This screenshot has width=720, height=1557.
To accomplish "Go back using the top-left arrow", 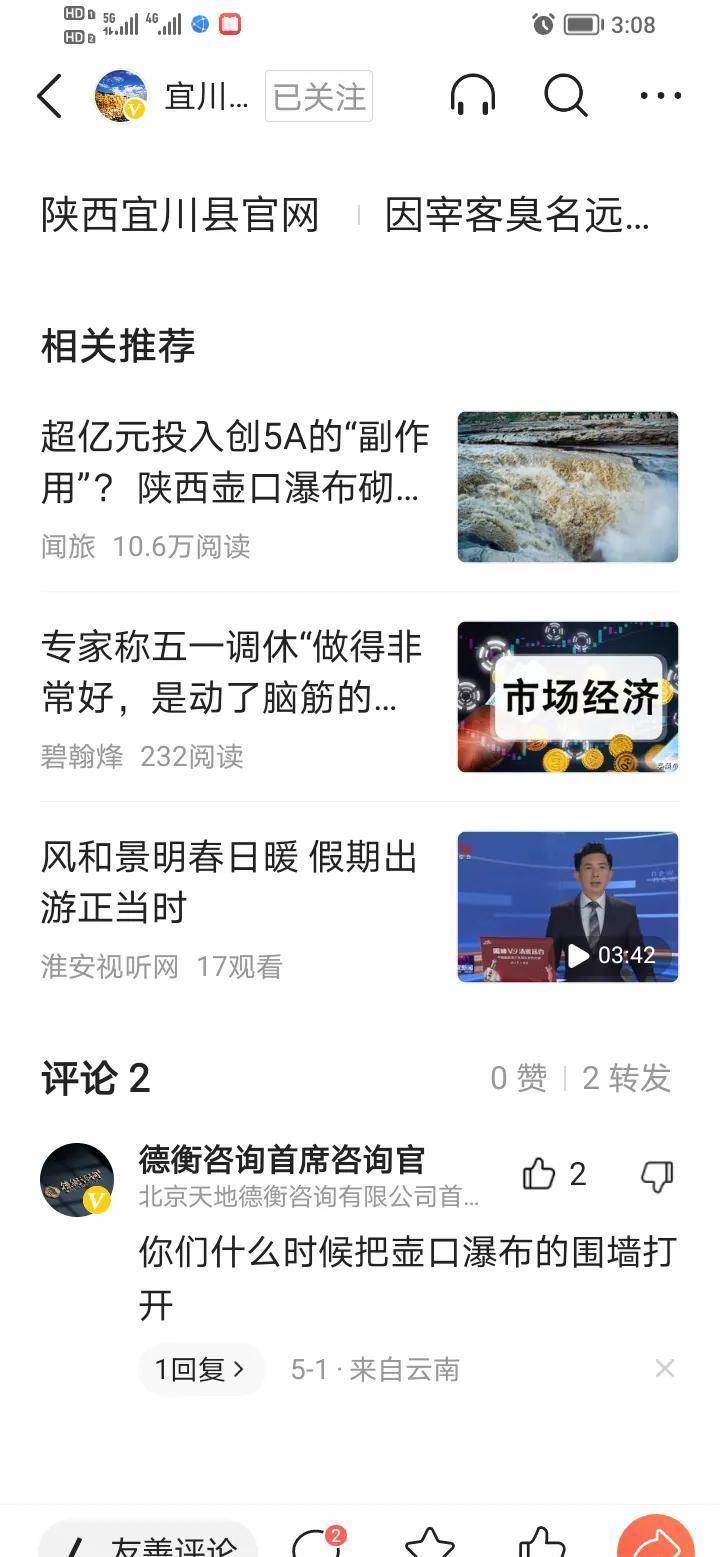I will 49,97.
